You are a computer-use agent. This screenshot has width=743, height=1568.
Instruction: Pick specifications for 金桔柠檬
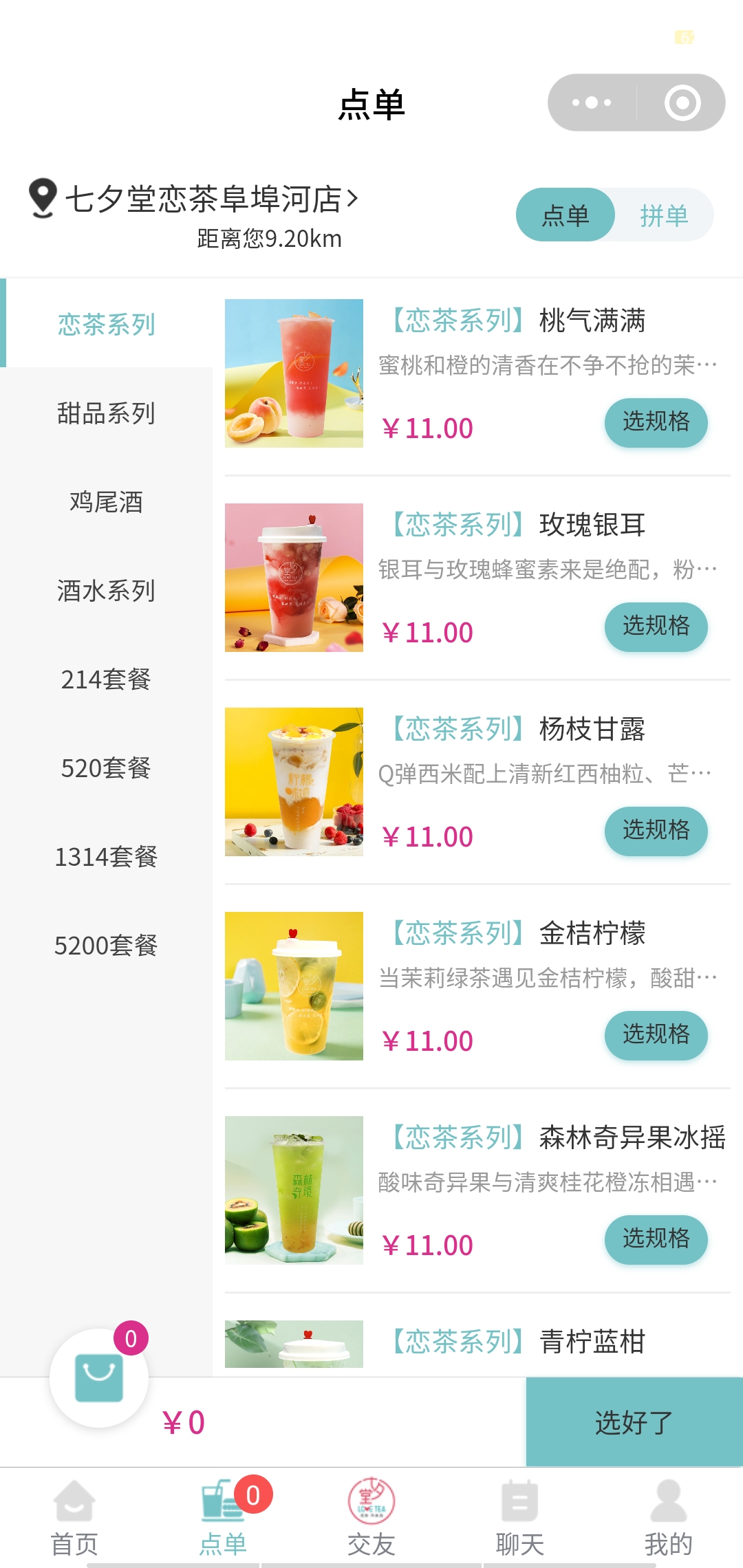coord(656,1034)
